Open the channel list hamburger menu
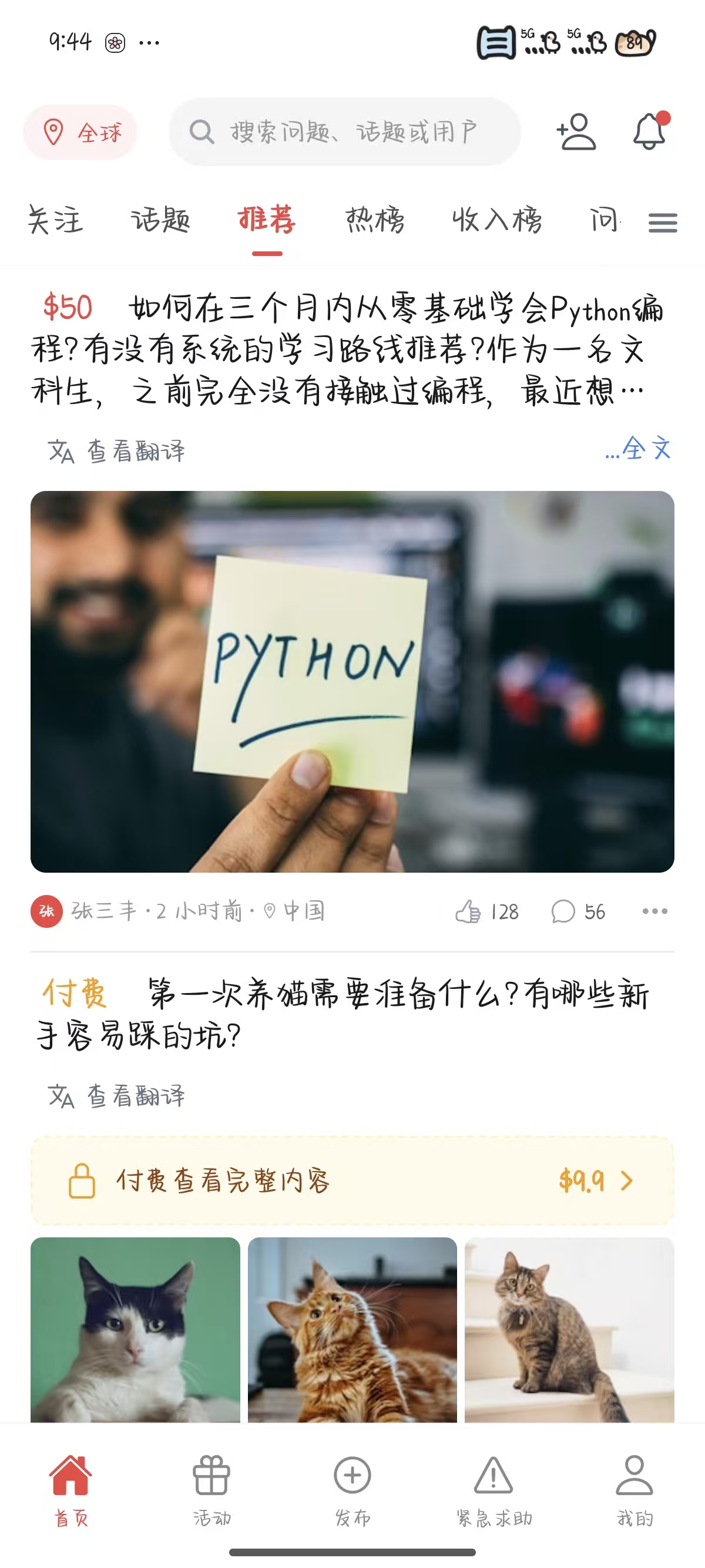Screen dimensions: 705x1568 click(662, 223)
